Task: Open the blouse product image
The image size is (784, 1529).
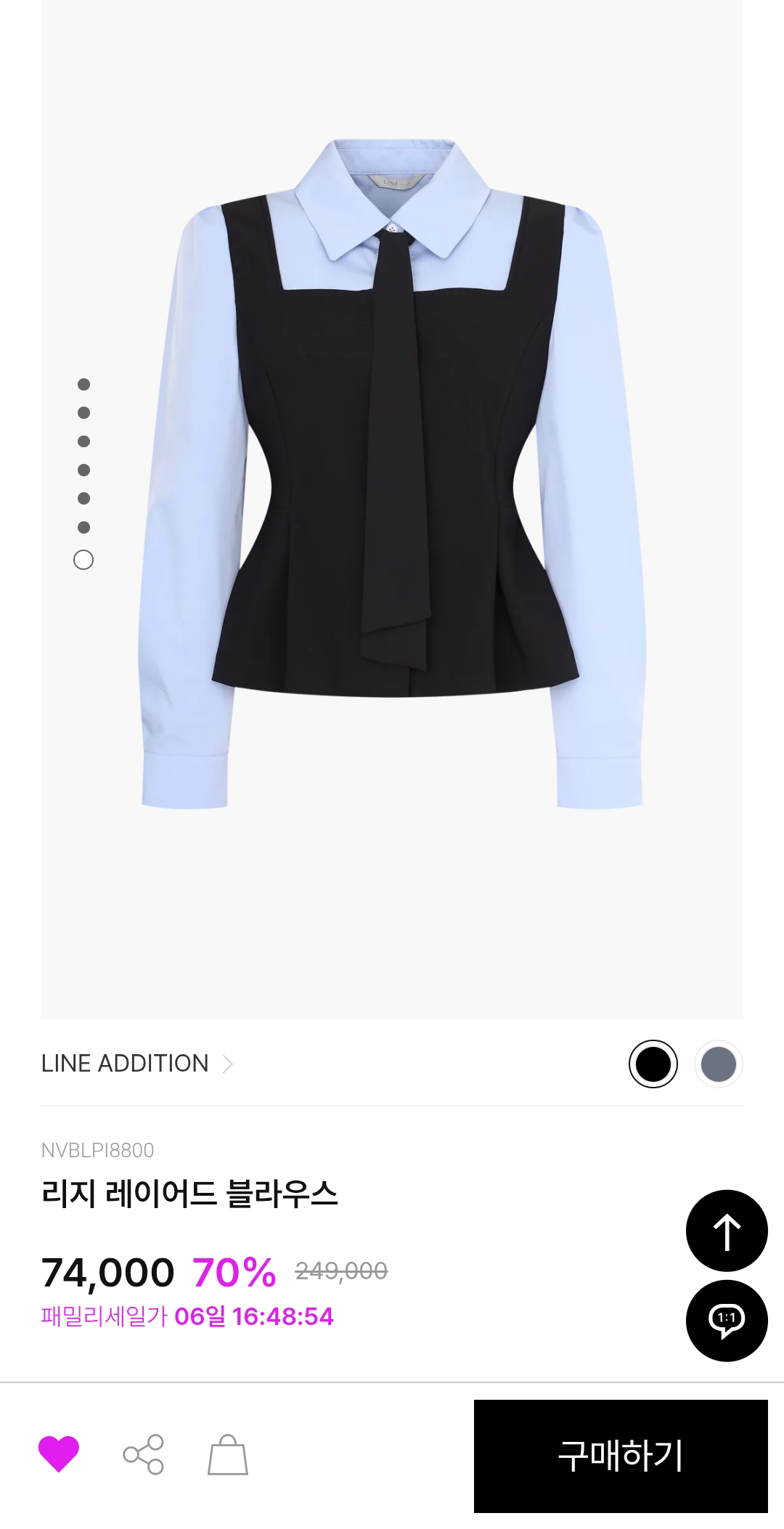Action: (x=392, y=472)
